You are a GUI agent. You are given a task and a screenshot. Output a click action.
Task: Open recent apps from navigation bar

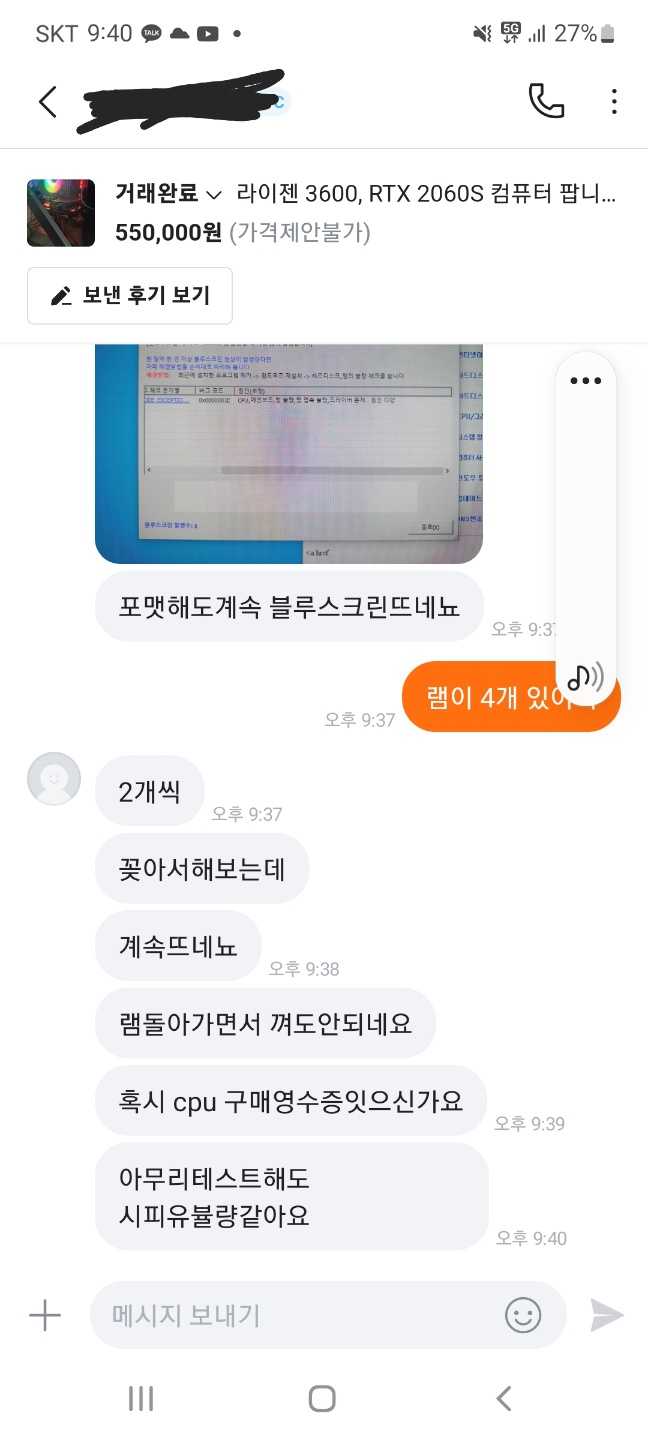click(141, 1398)
